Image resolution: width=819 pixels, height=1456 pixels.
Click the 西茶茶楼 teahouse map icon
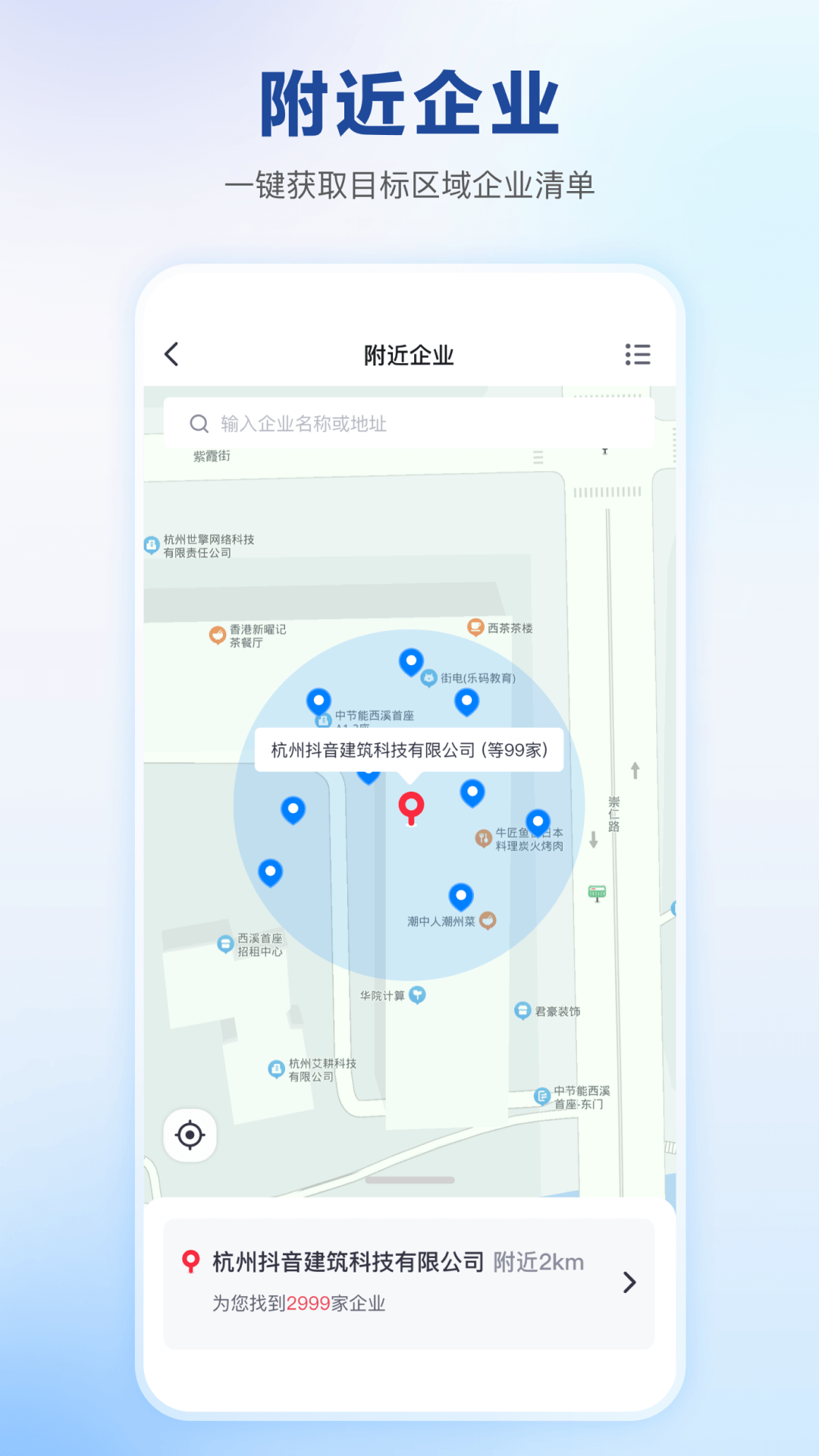coord(475,629)
